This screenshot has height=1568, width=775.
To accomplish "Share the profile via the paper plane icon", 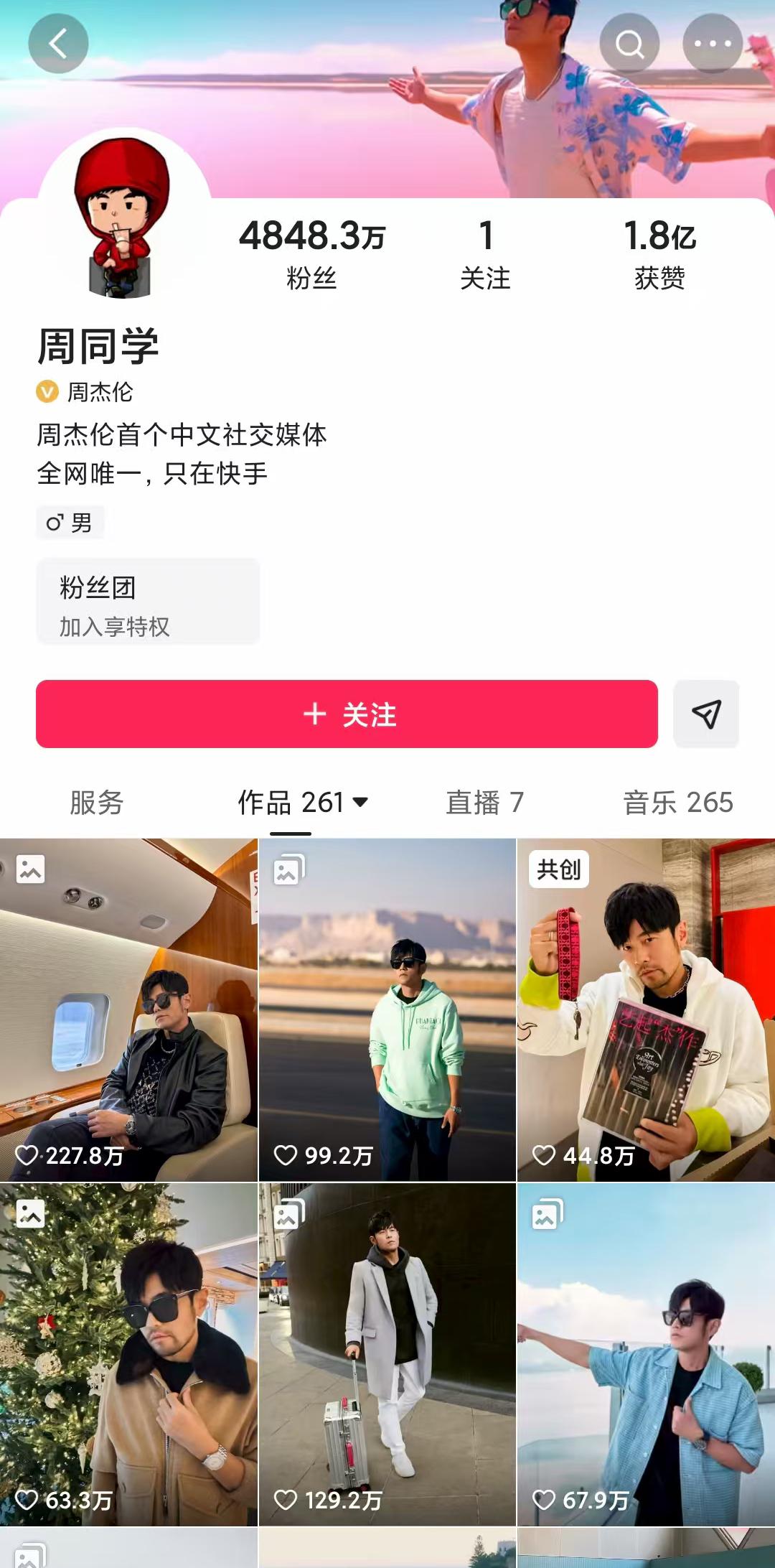I will click(x=706, y=714).
